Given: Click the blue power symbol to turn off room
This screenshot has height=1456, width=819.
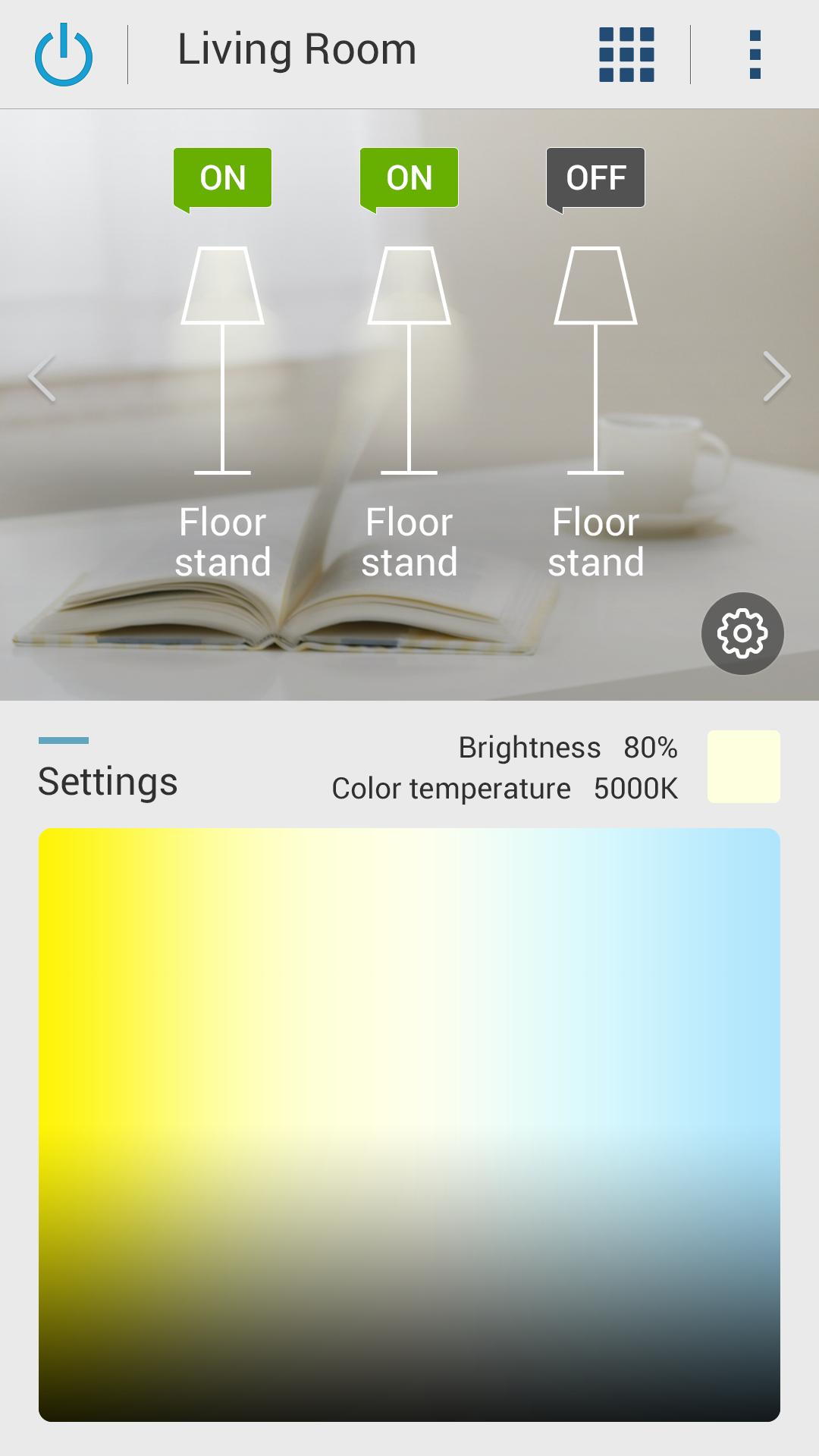Looking at the screenshot, I should (x=64, y=51).
